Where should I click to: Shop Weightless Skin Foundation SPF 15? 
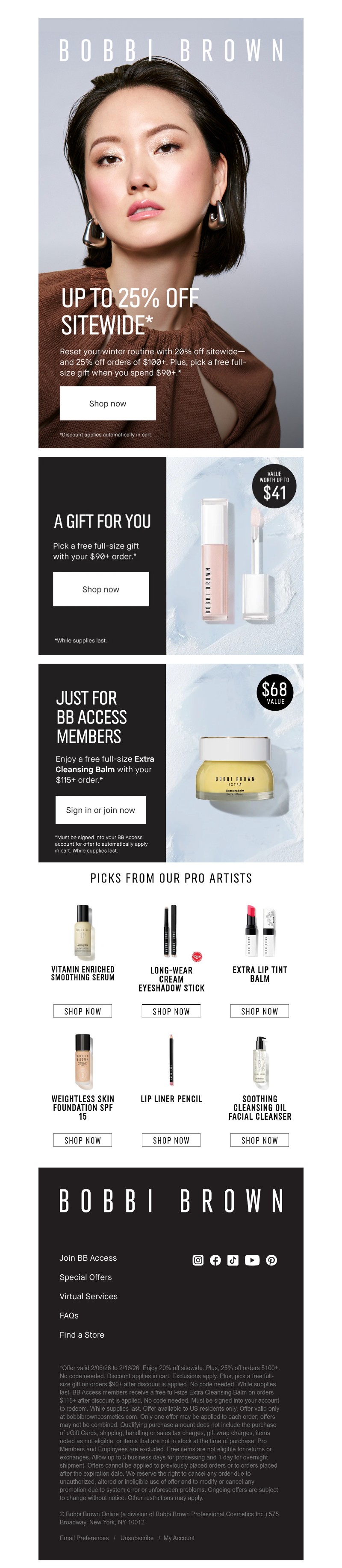click(83, 1140)
